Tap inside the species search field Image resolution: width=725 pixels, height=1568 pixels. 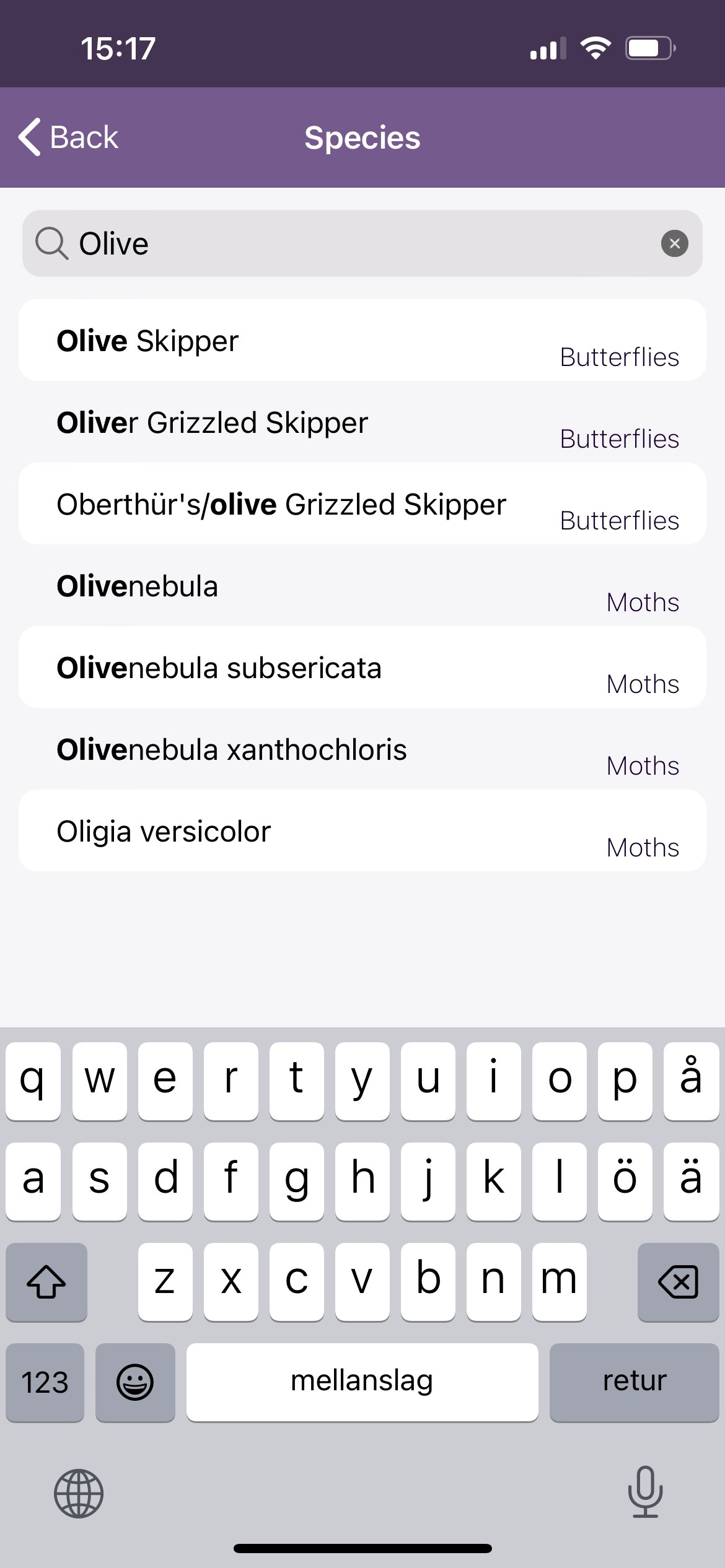click(x=310, y=243)
